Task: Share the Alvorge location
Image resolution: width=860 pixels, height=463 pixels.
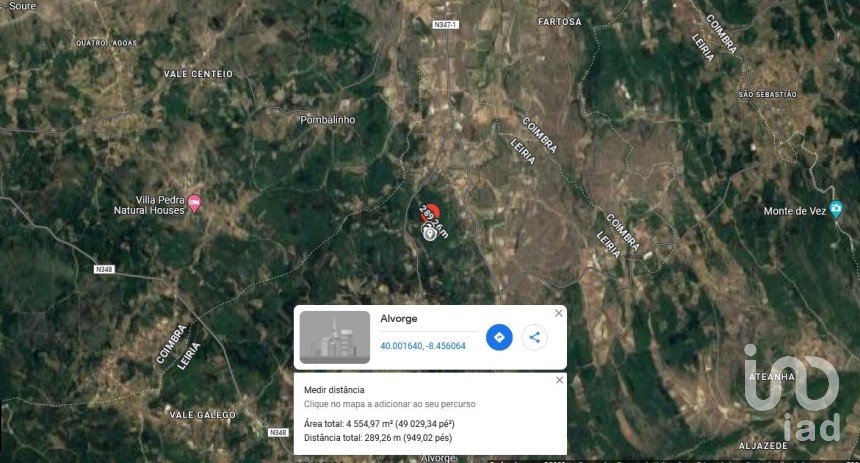Action: tap(535, 337)
